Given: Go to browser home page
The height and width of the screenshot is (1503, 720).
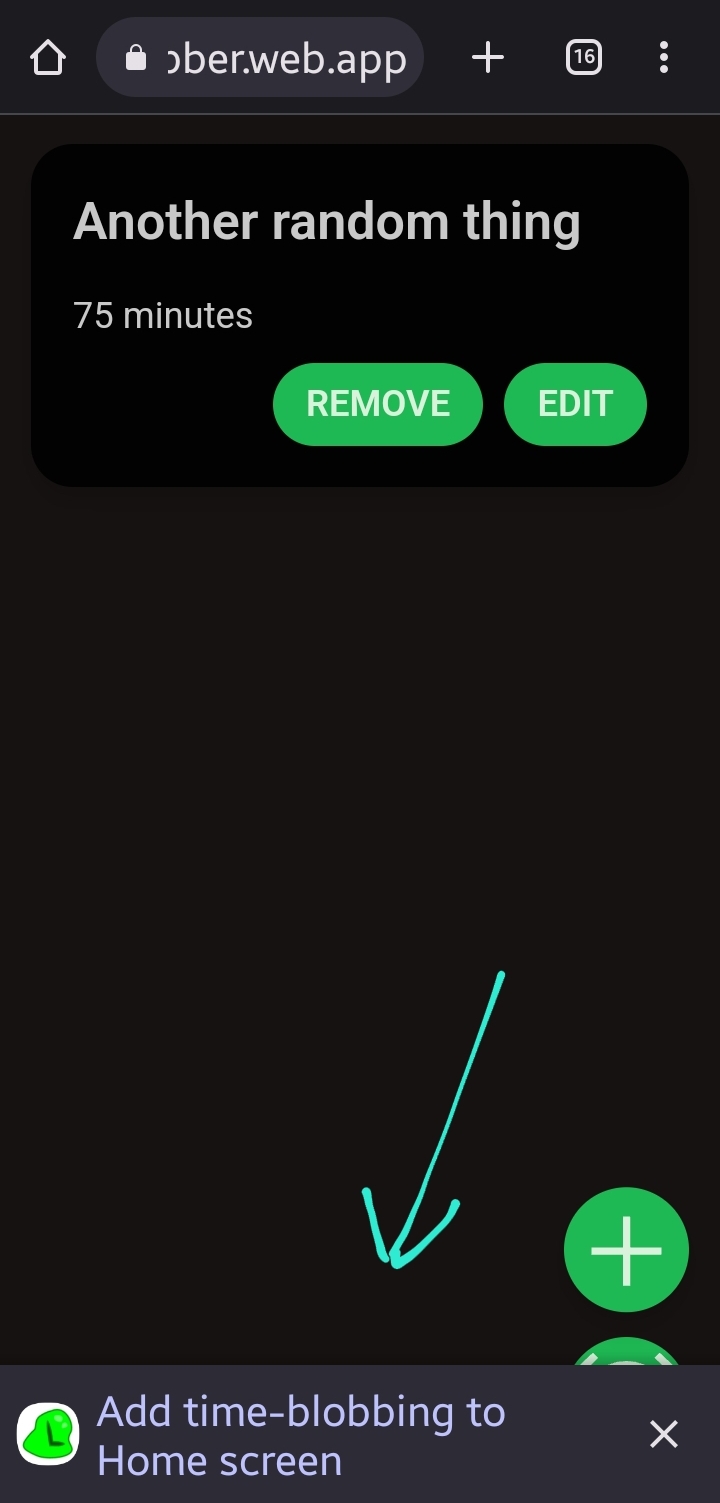Looking at the screenshot, I should click(x=47, y=59).
